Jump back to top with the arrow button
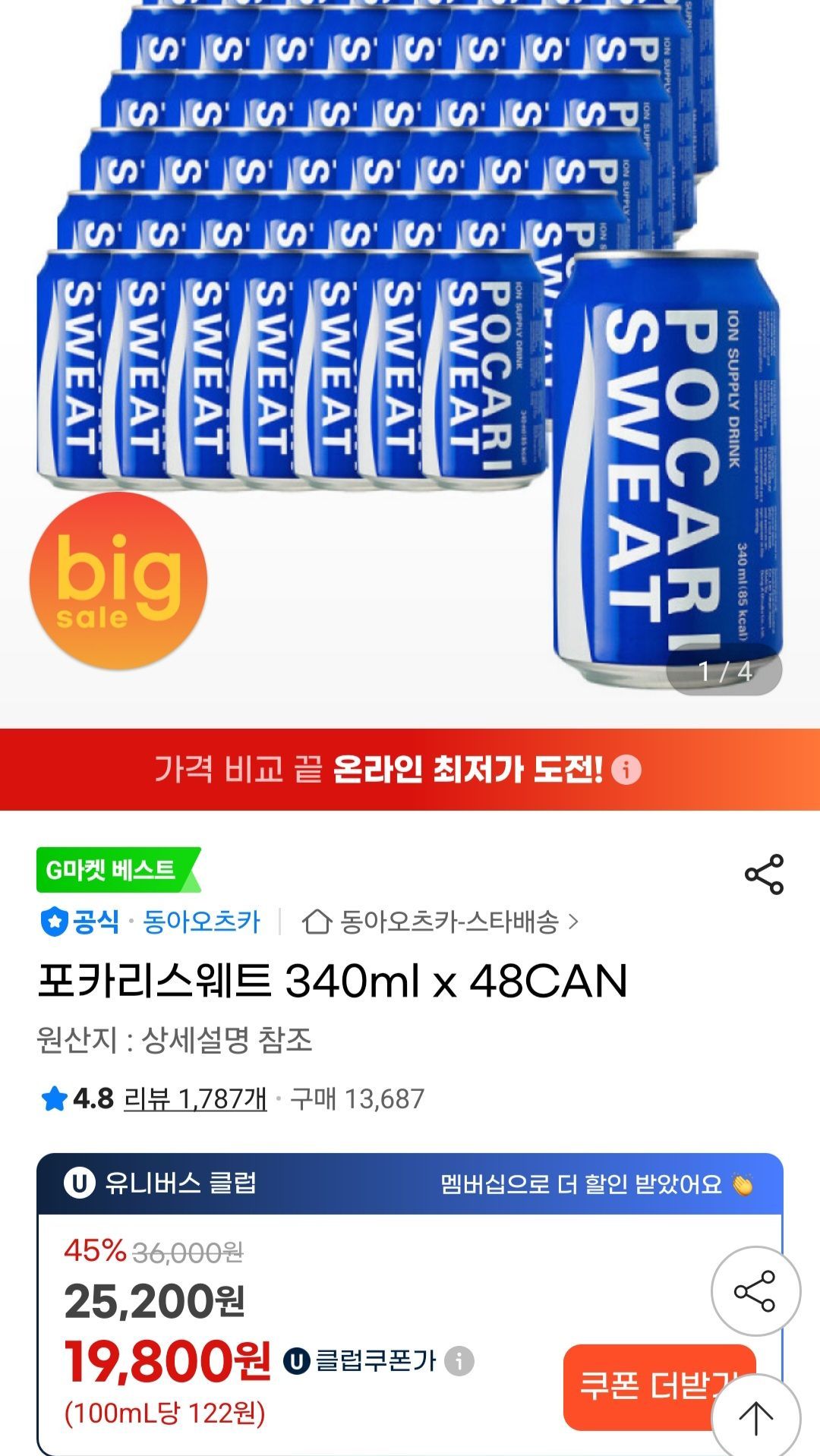The height and width of the screenshot is (1456, 820). tap(755, 1417)
